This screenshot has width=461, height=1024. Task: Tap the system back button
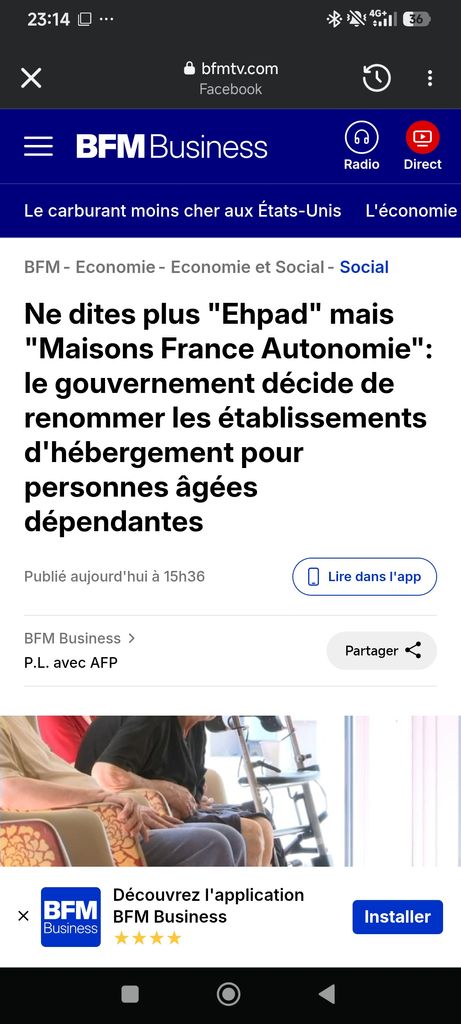tap(327, 995)
